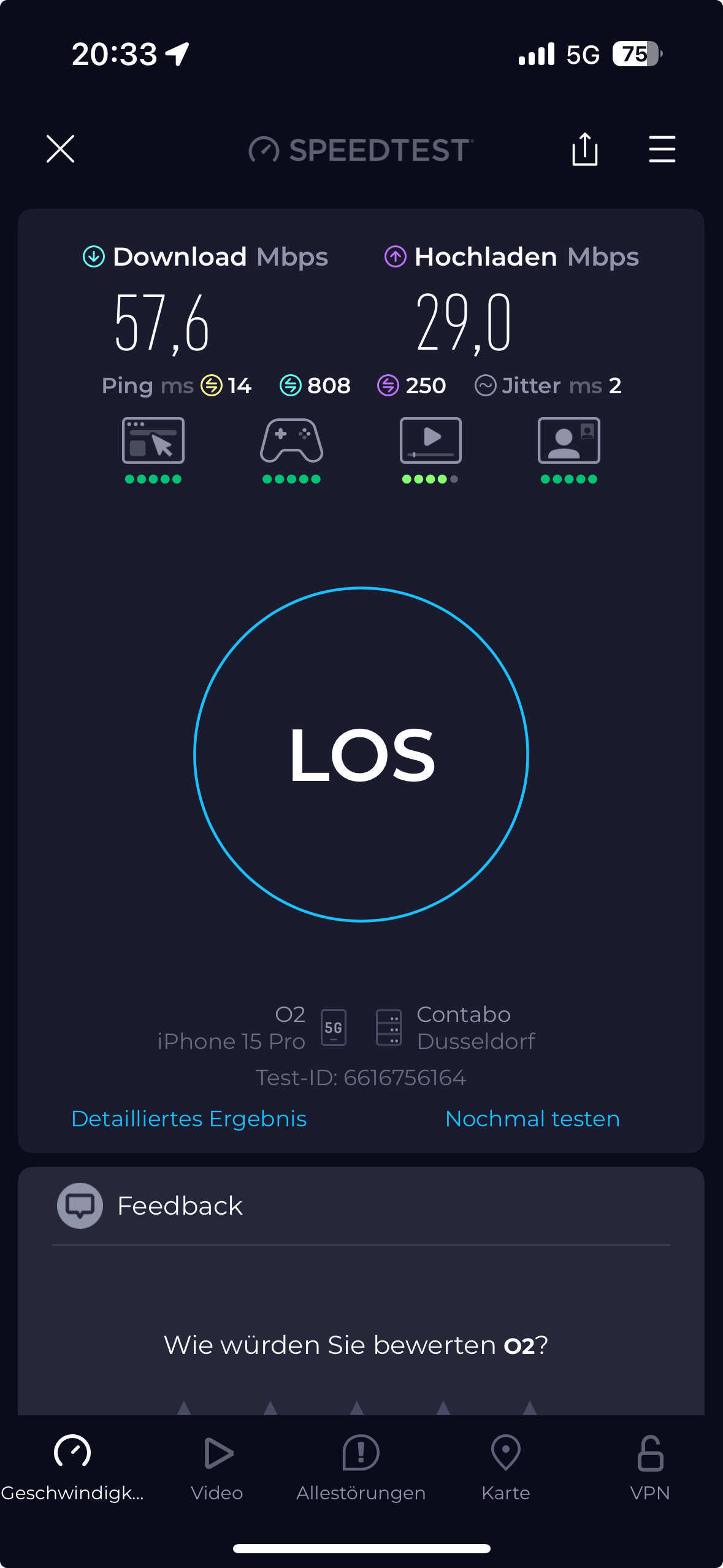Switch to the Video tab
The image size is (723, 1568).
217,1466
